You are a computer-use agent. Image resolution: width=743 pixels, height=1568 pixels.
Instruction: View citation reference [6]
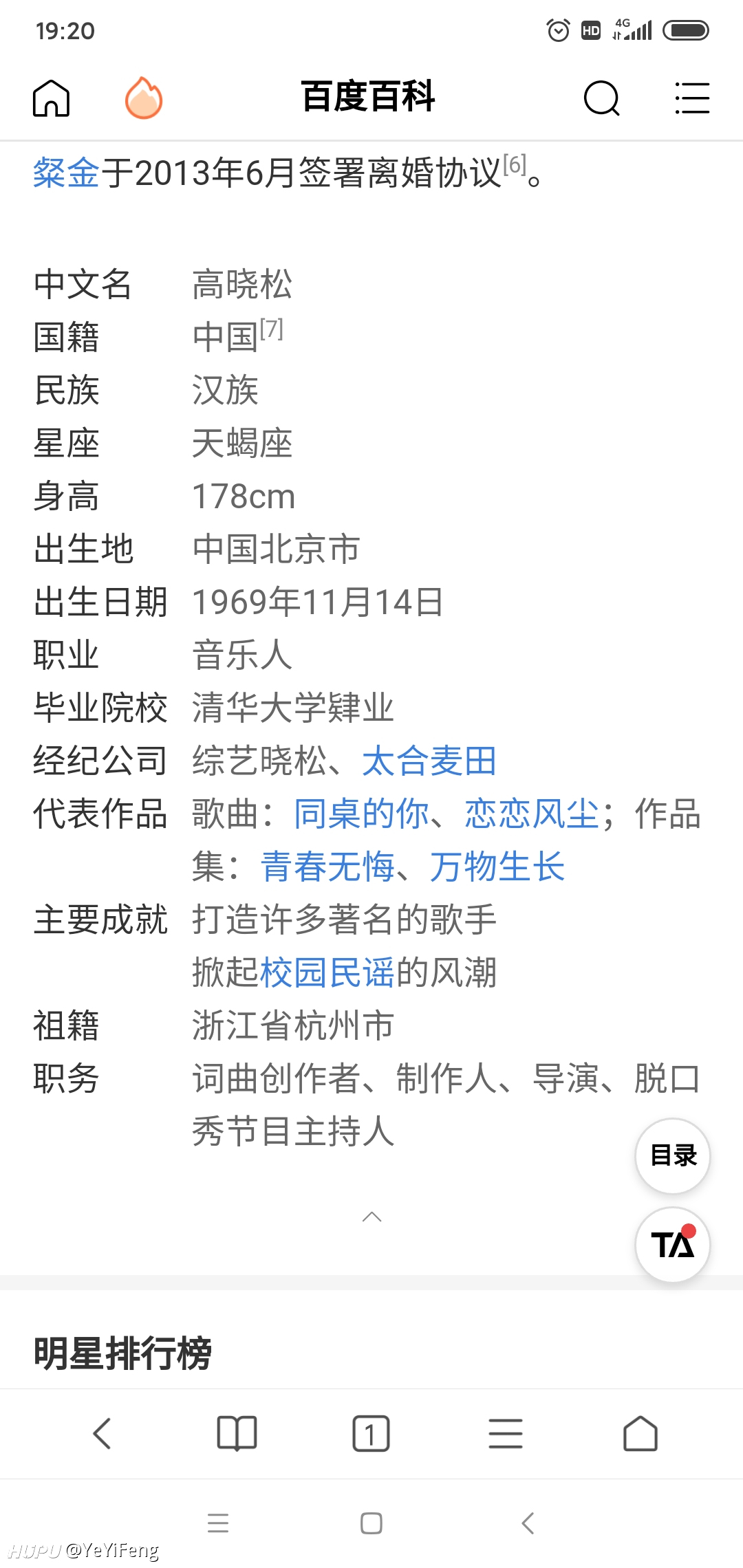(515, 164)
